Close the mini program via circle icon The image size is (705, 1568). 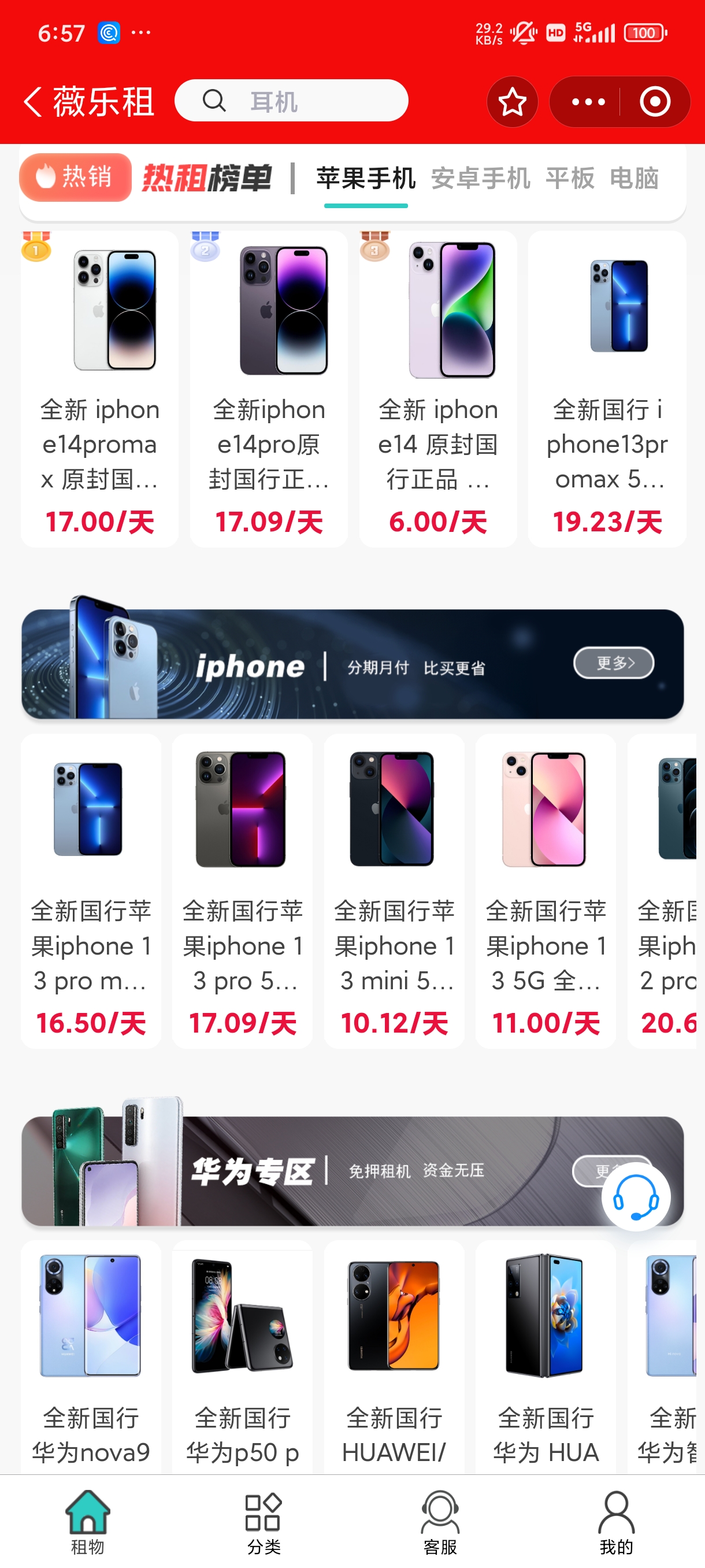click(655, 102)
